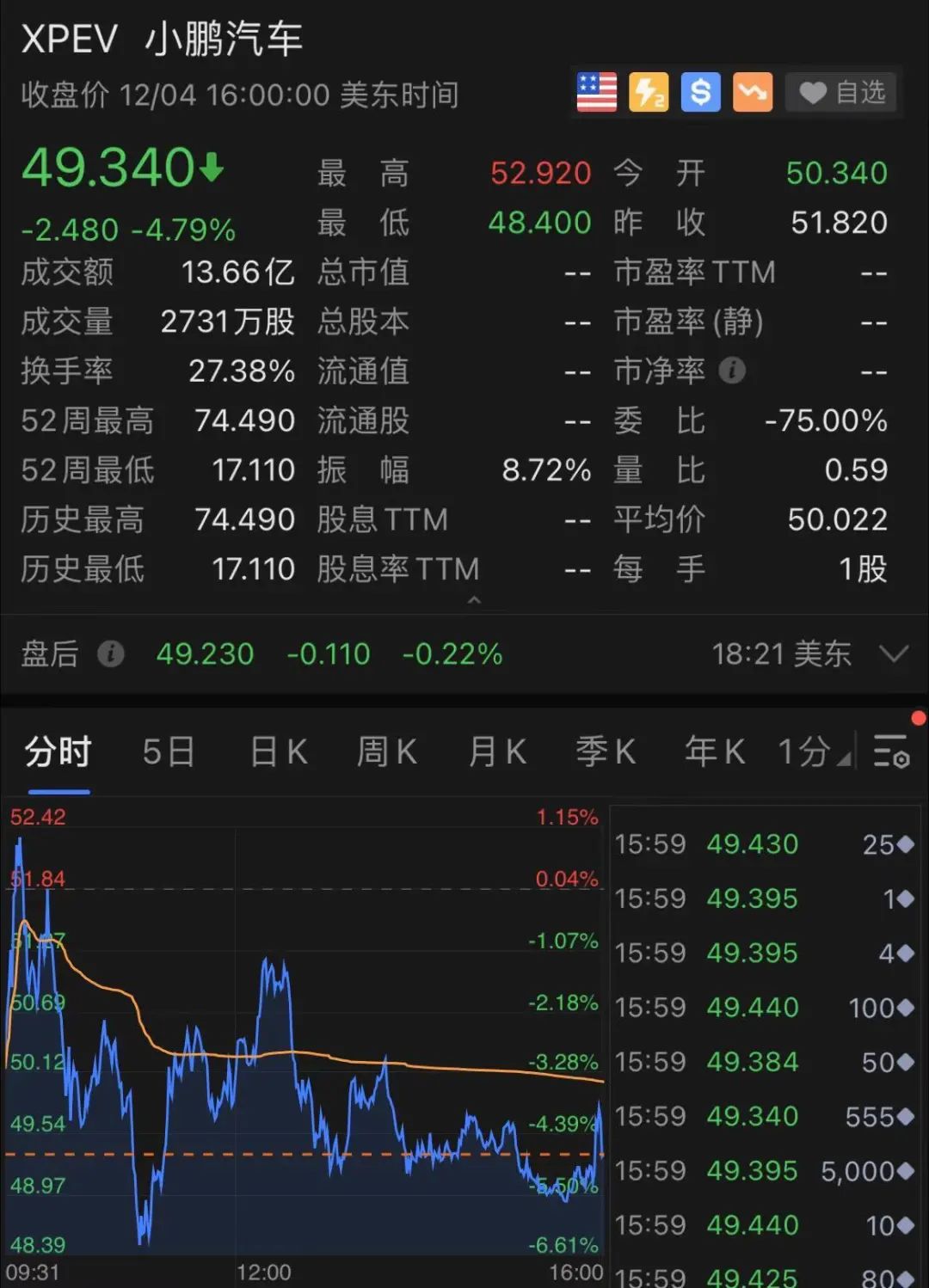Open the chart settings icon
This screenshot has height=1288, width=929.
pyautogui.click(x=891, y=751)
